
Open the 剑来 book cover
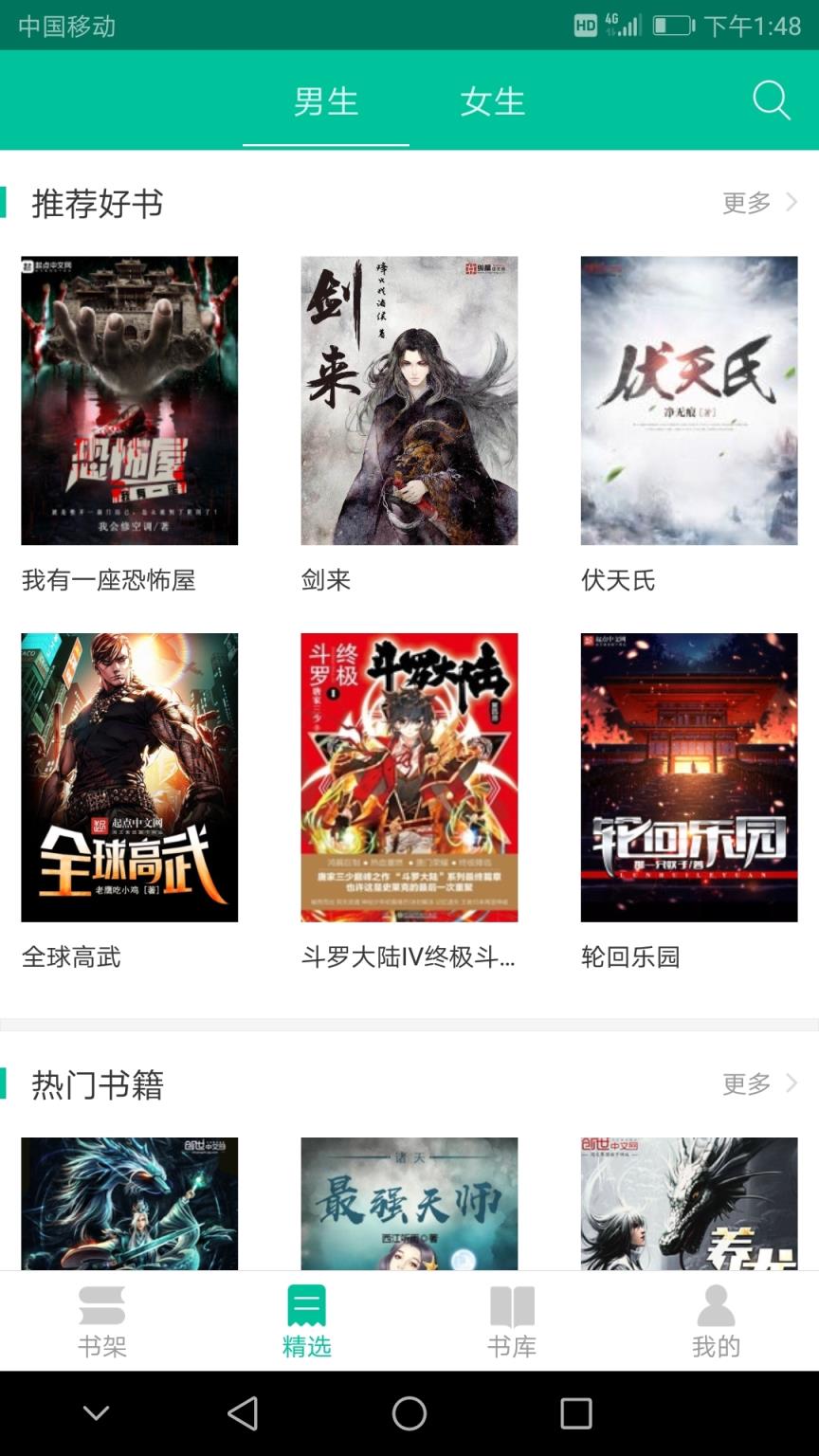(409, 398)
